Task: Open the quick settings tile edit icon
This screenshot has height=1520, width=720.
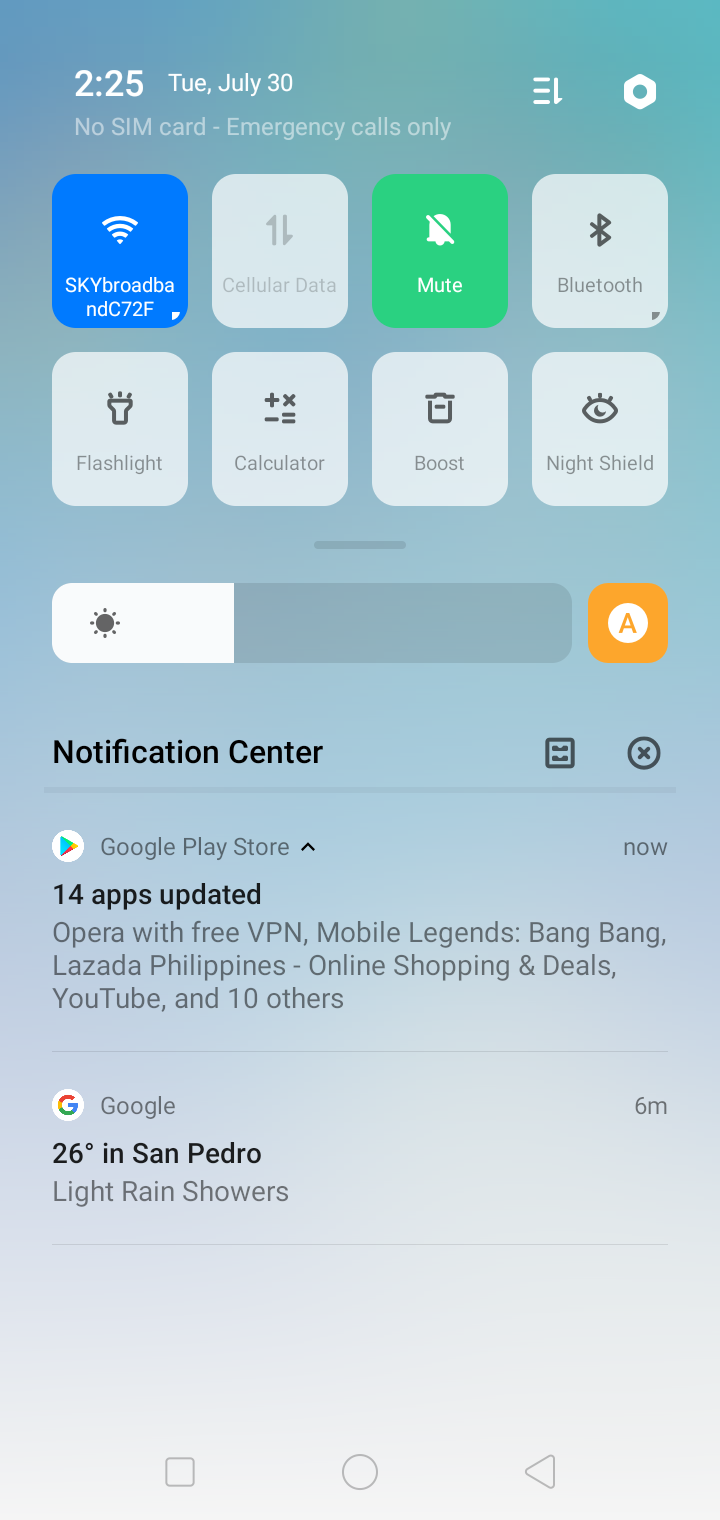Action: (x=547, y=92)
